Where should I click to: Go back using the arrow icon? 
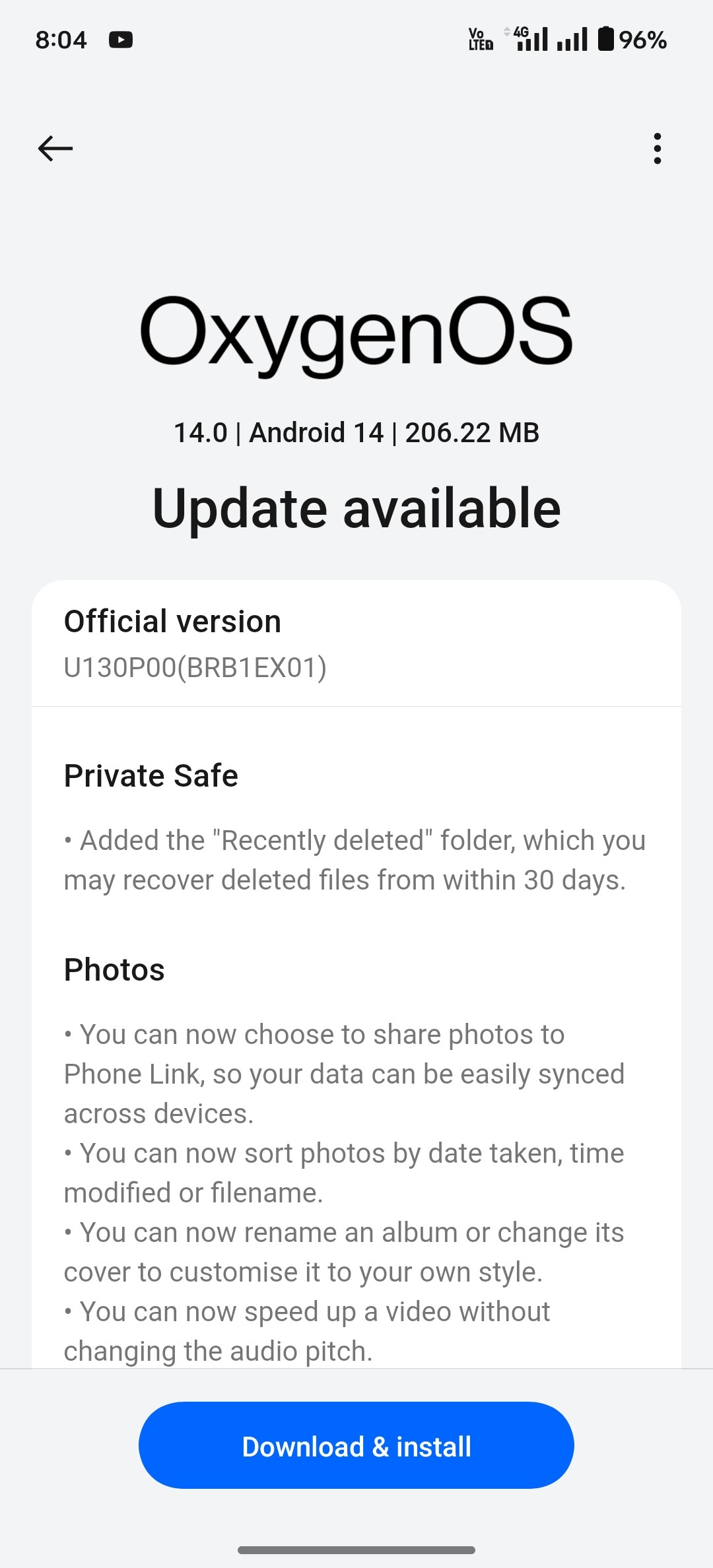55,148
